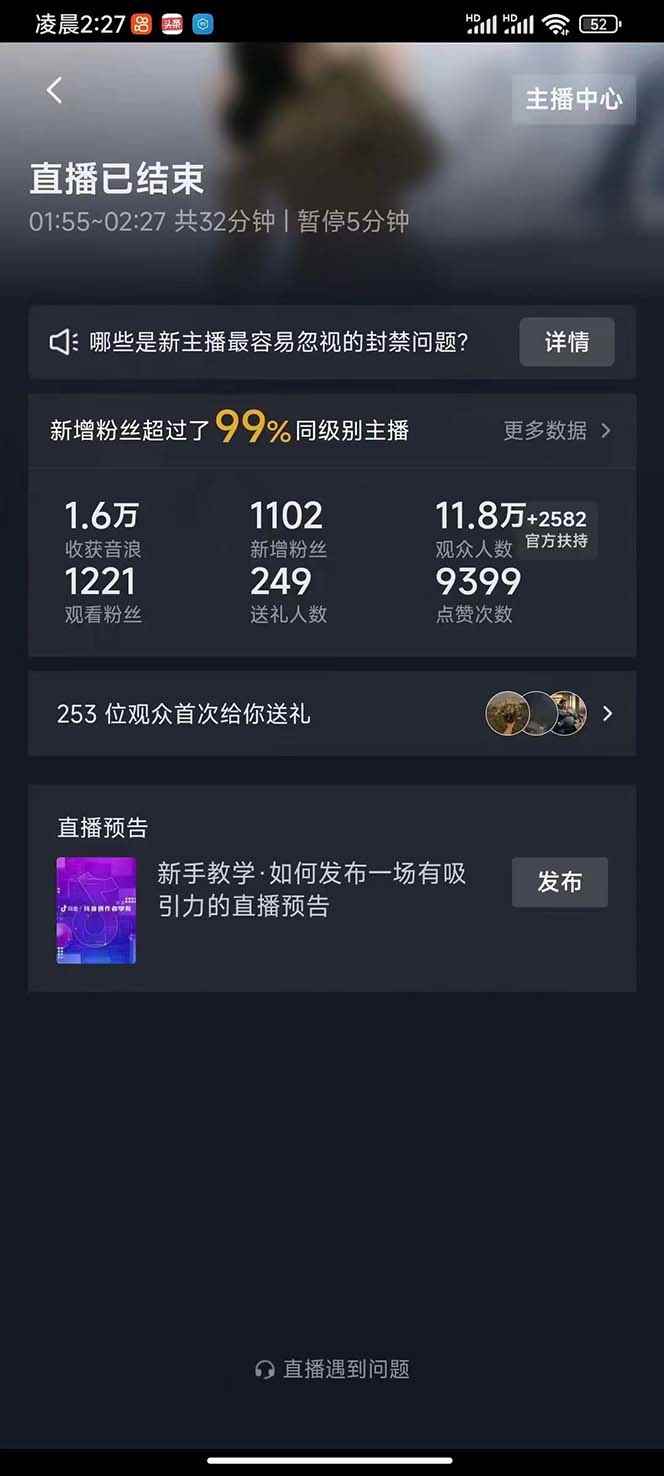This screenshot has width=664, height=1476.
Task: Tap 详情 about ban issues
Action: pos(566,342)
